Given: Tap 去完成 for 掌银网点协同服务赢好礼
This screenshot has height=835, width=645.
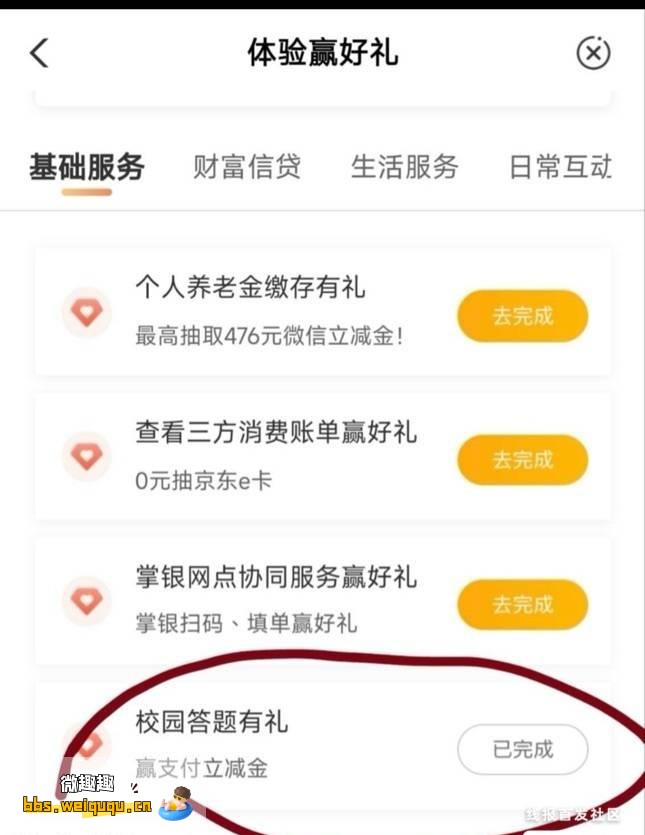Looking at the screenshot, I should 522,604.
